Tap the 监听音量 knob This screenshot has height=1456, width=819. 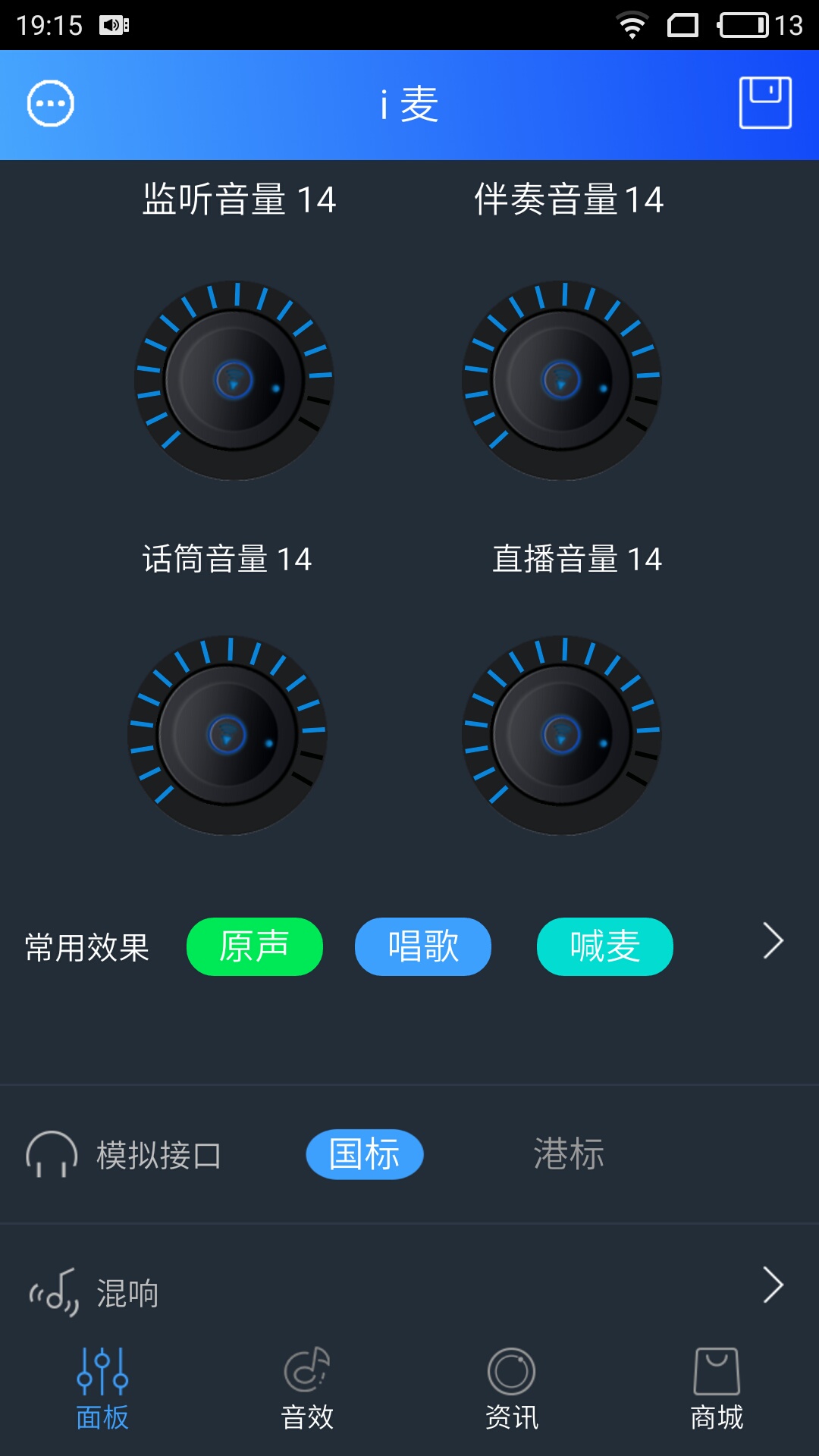[x=234, y=380]
